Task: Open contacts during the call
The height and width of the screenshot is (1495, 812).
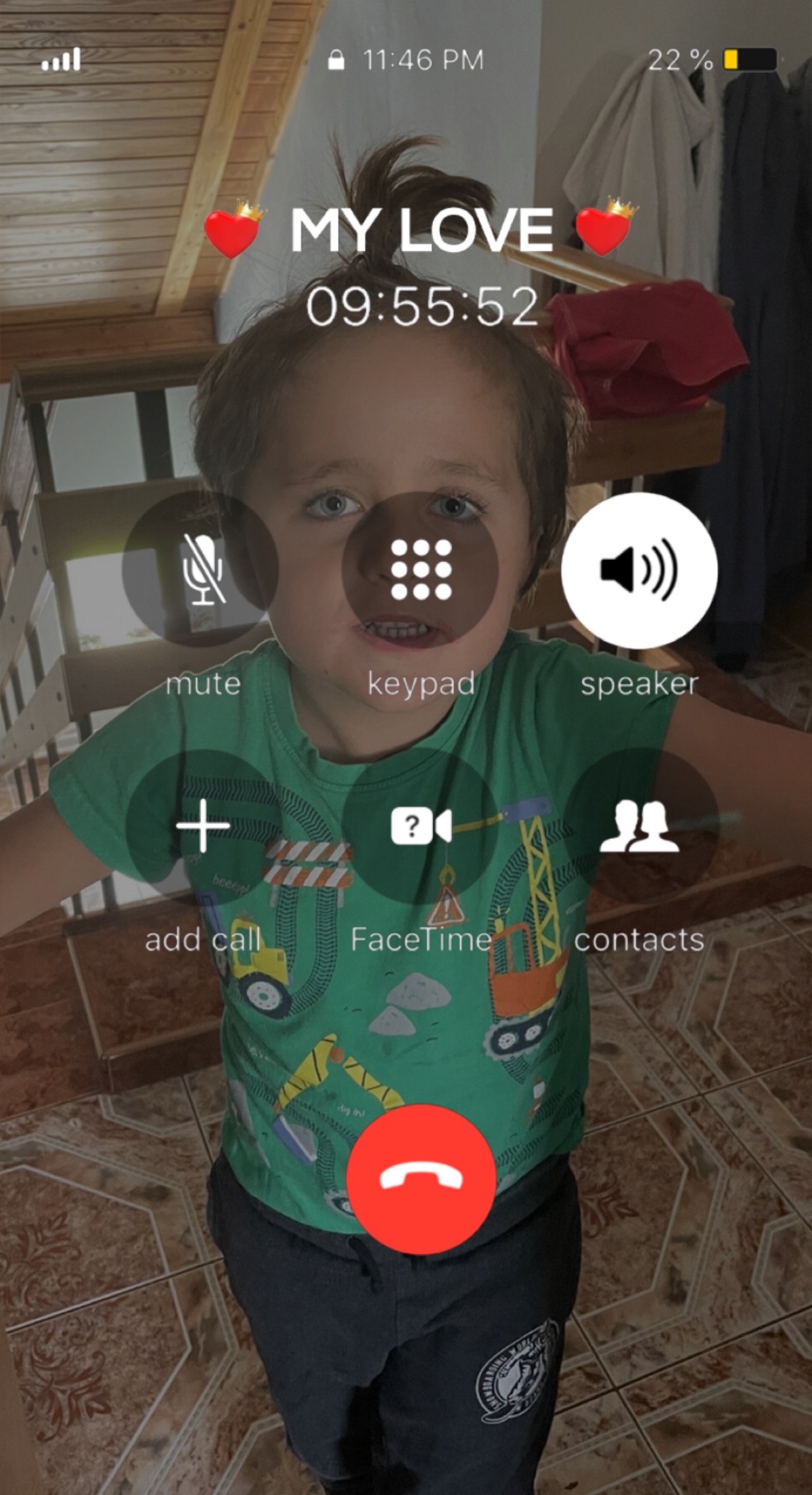Action: 639,826
